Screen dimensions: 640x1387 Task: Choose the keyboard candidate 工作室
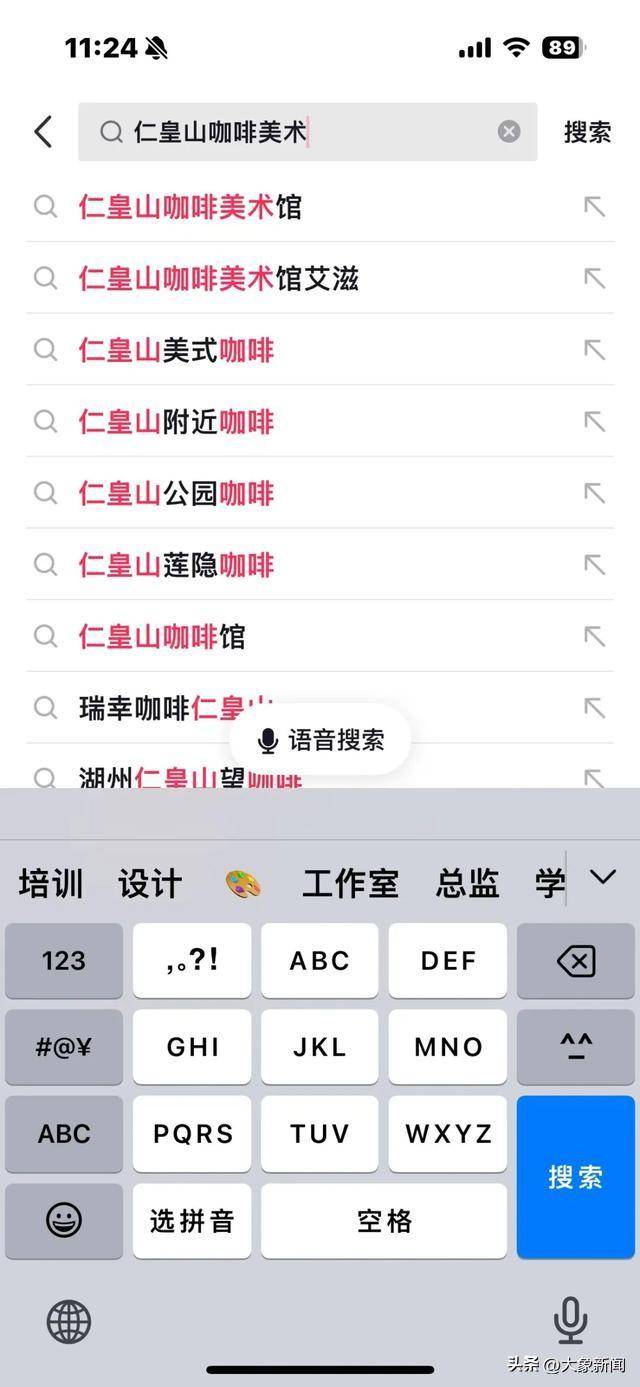tap(350, 883)
